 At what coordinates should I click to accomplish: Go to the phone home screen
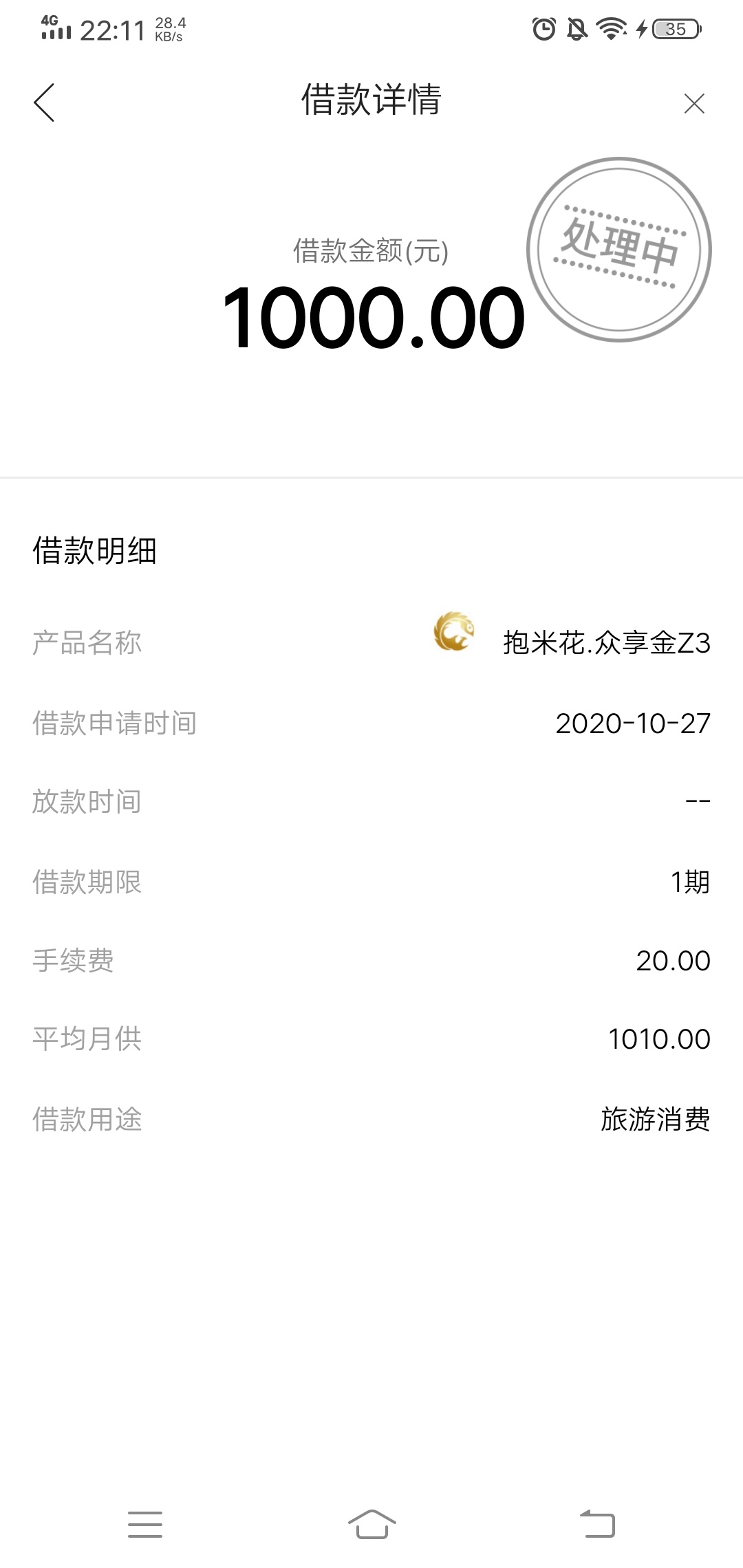(x=371, y=1524)
